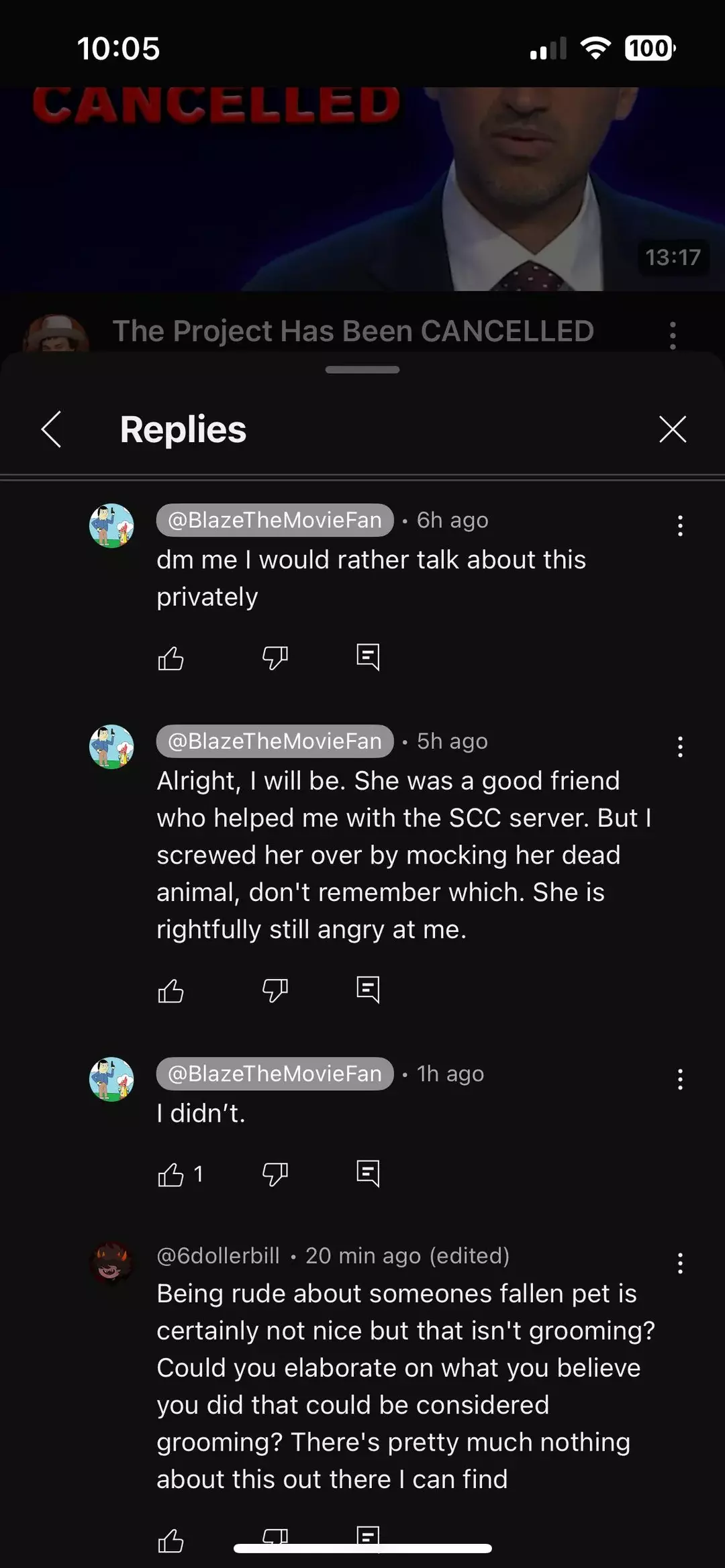Open the CANCELLED video thumbnail
725x1568 pixels.
pyautogui.click(x=362, y=189)
